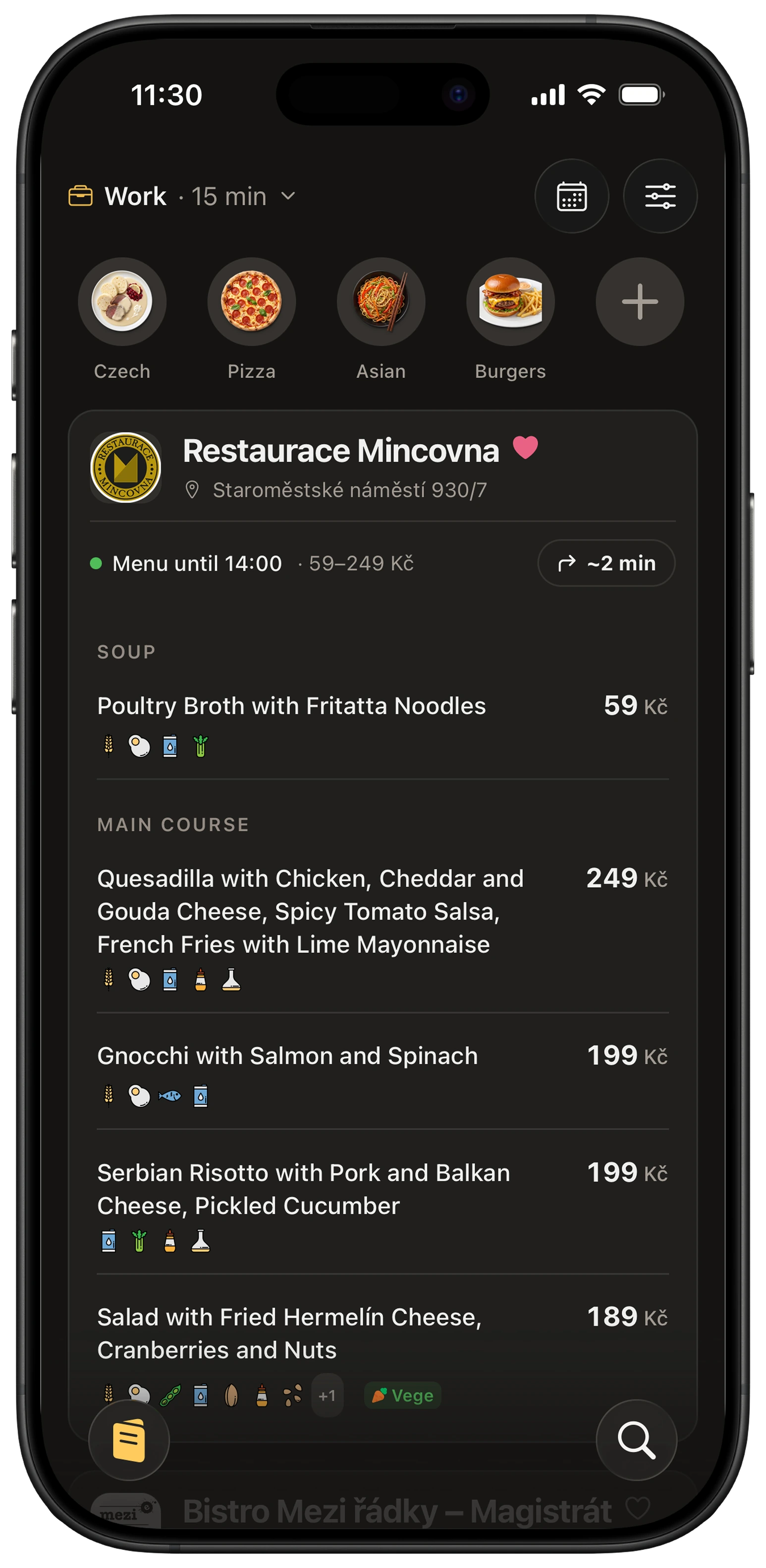The width and height of the screenshot is (766, 1568).
Task: Open the filter settings sliders
Action: [660, 196]
